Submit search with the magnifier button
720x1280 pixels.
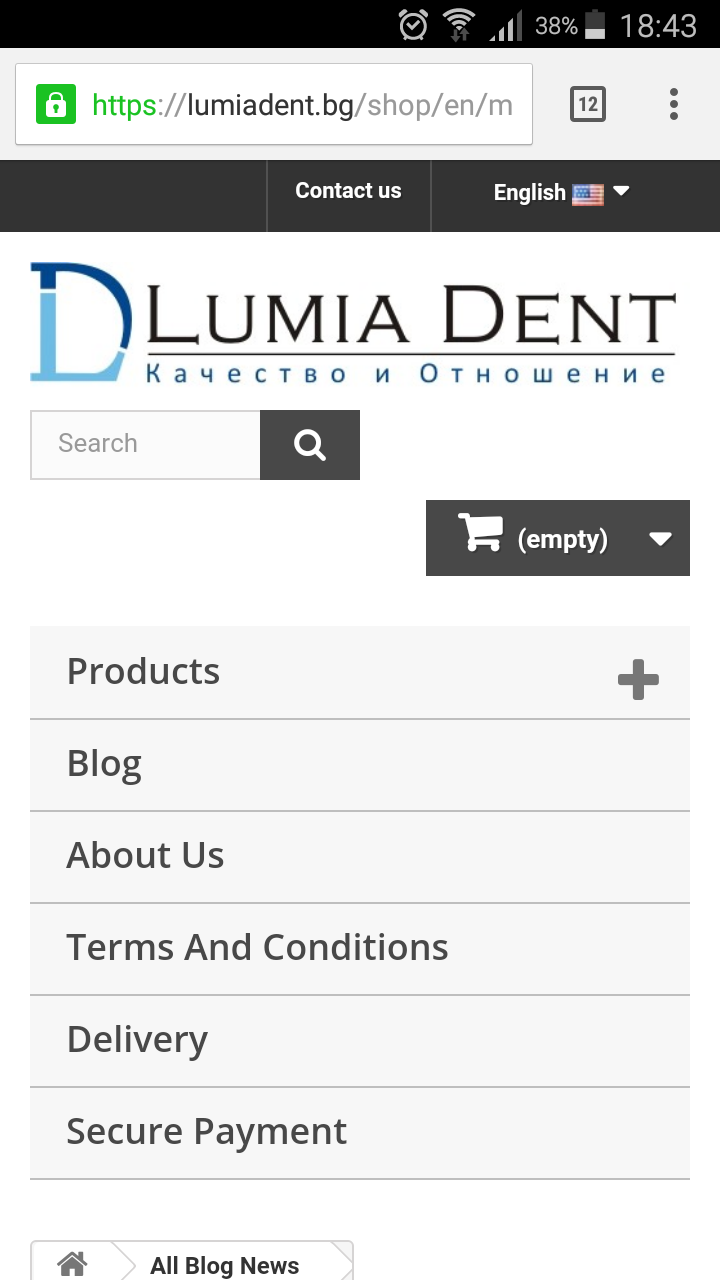310,445
